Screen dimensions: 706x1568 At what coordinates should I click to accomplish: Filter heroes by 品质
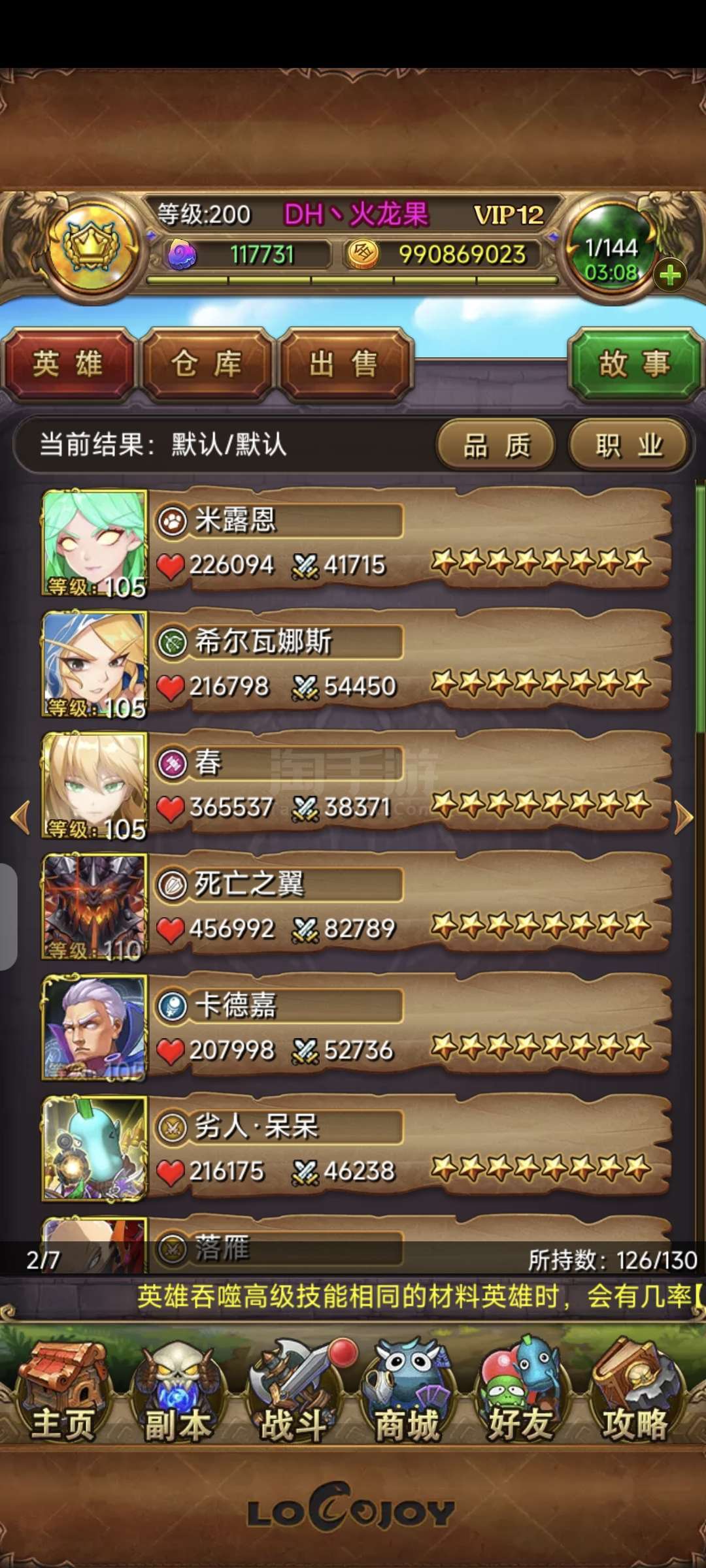(x=496, y=445)
